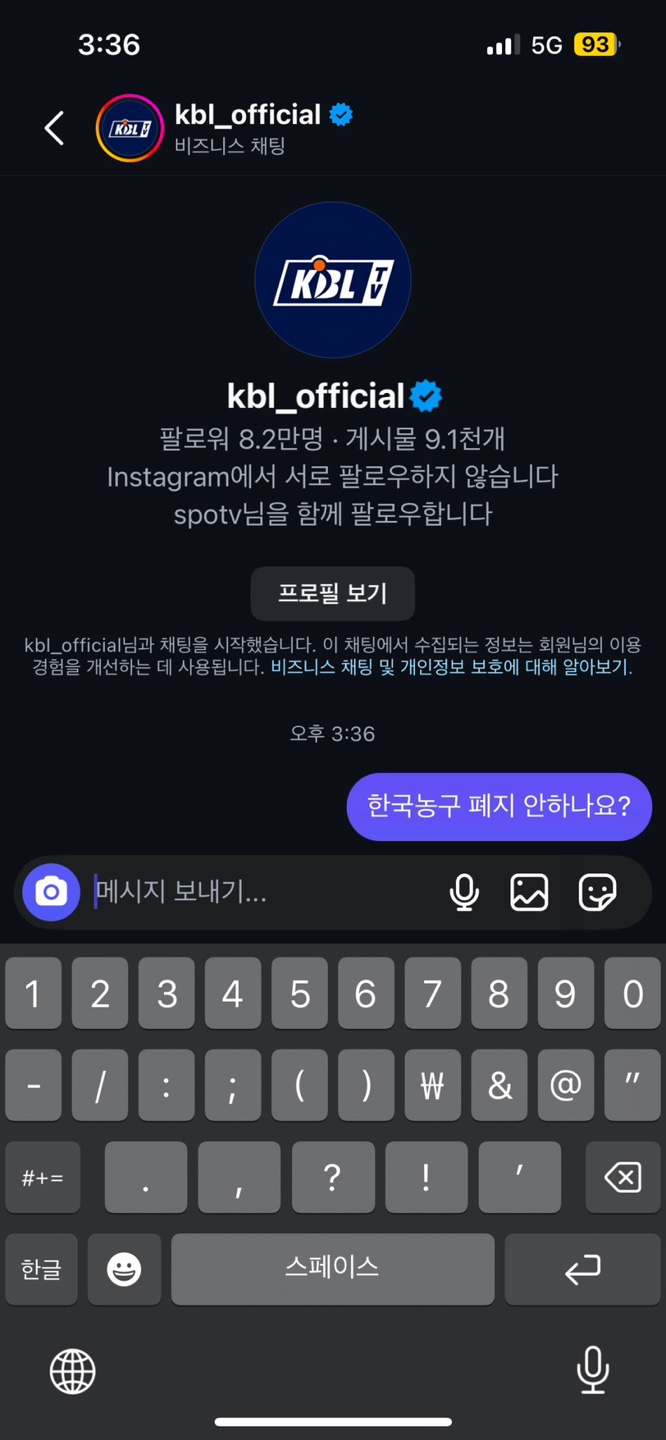Go back from the kbl_official chat

click(54, 128)
